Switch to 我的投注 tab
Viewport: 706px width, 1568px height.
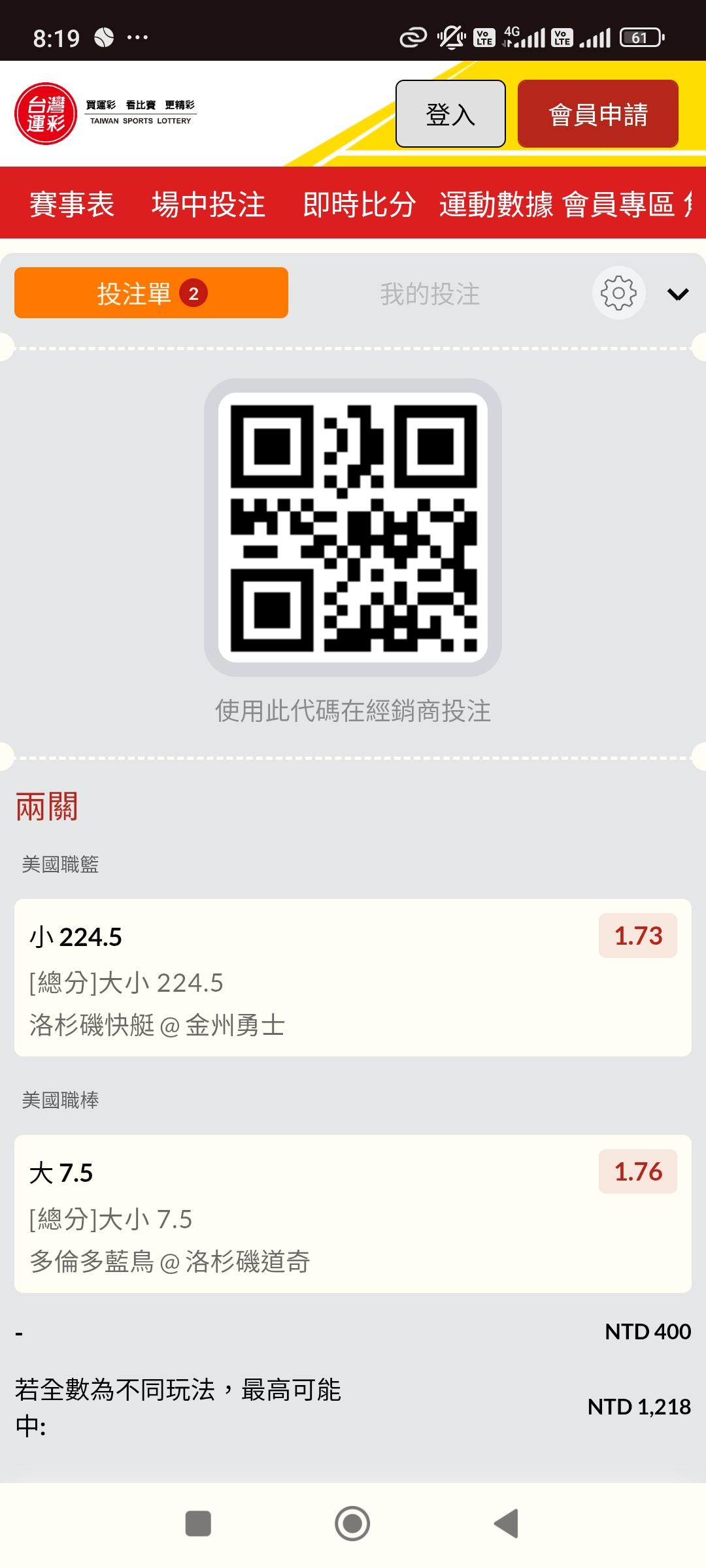[429, 294]
